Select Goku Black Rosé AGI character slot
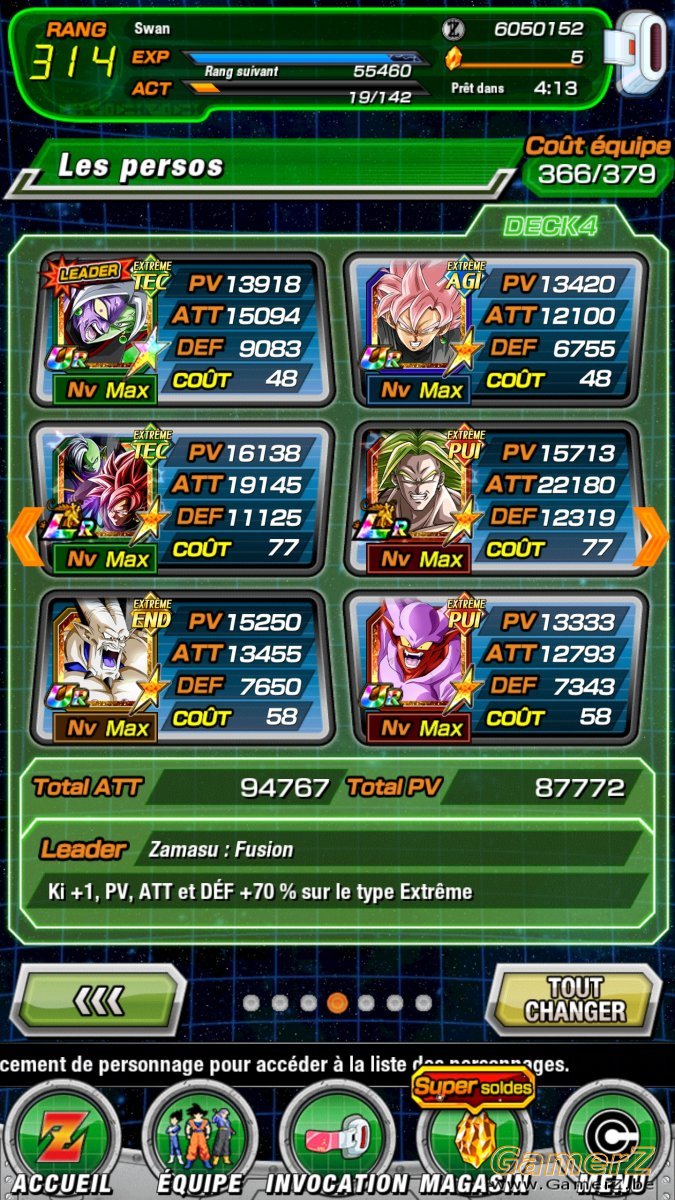Screen dimensions: 675x1200 pyautogui.click(x=494, y=329)
